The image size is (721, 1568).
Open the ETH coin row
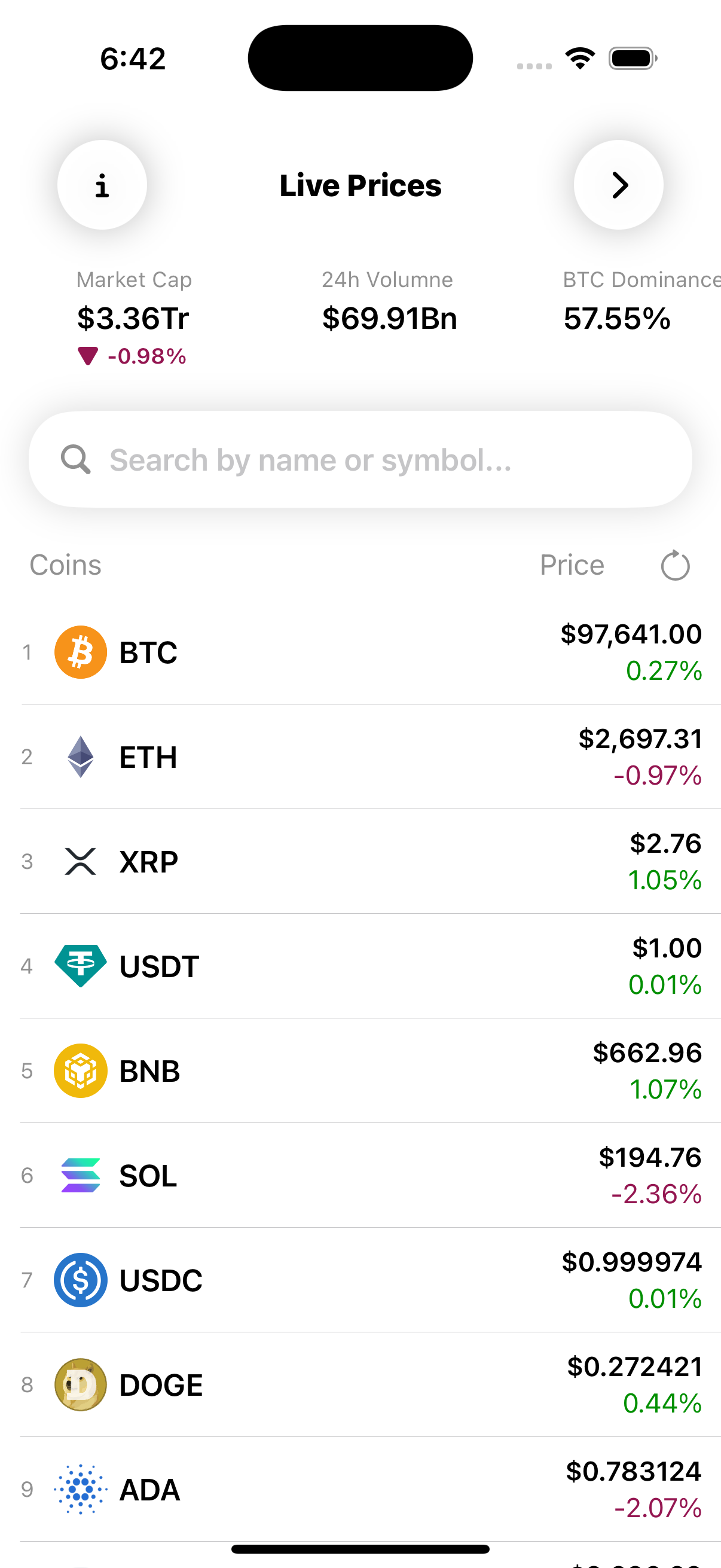(360, 757)
